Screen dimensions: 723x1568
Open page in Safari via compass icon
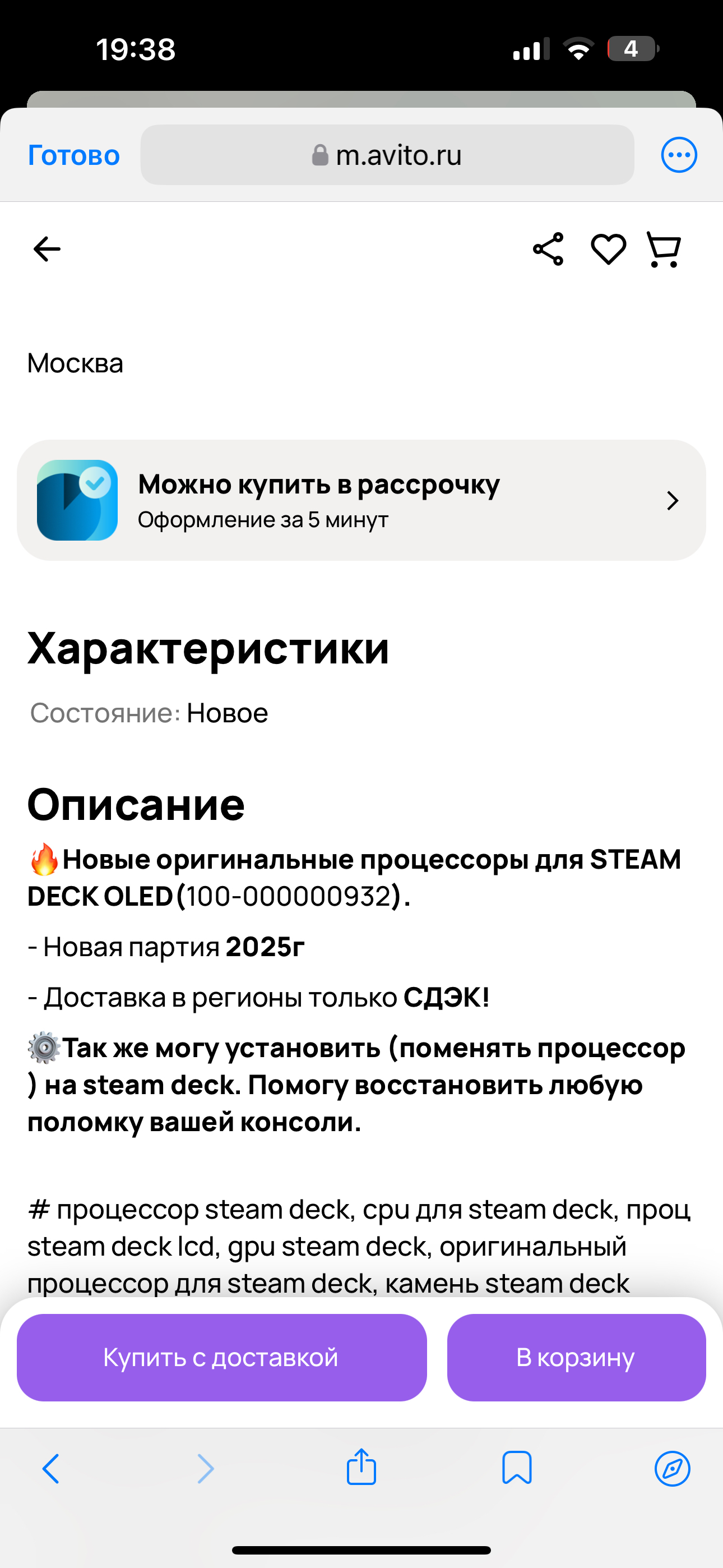(672, 1469)
